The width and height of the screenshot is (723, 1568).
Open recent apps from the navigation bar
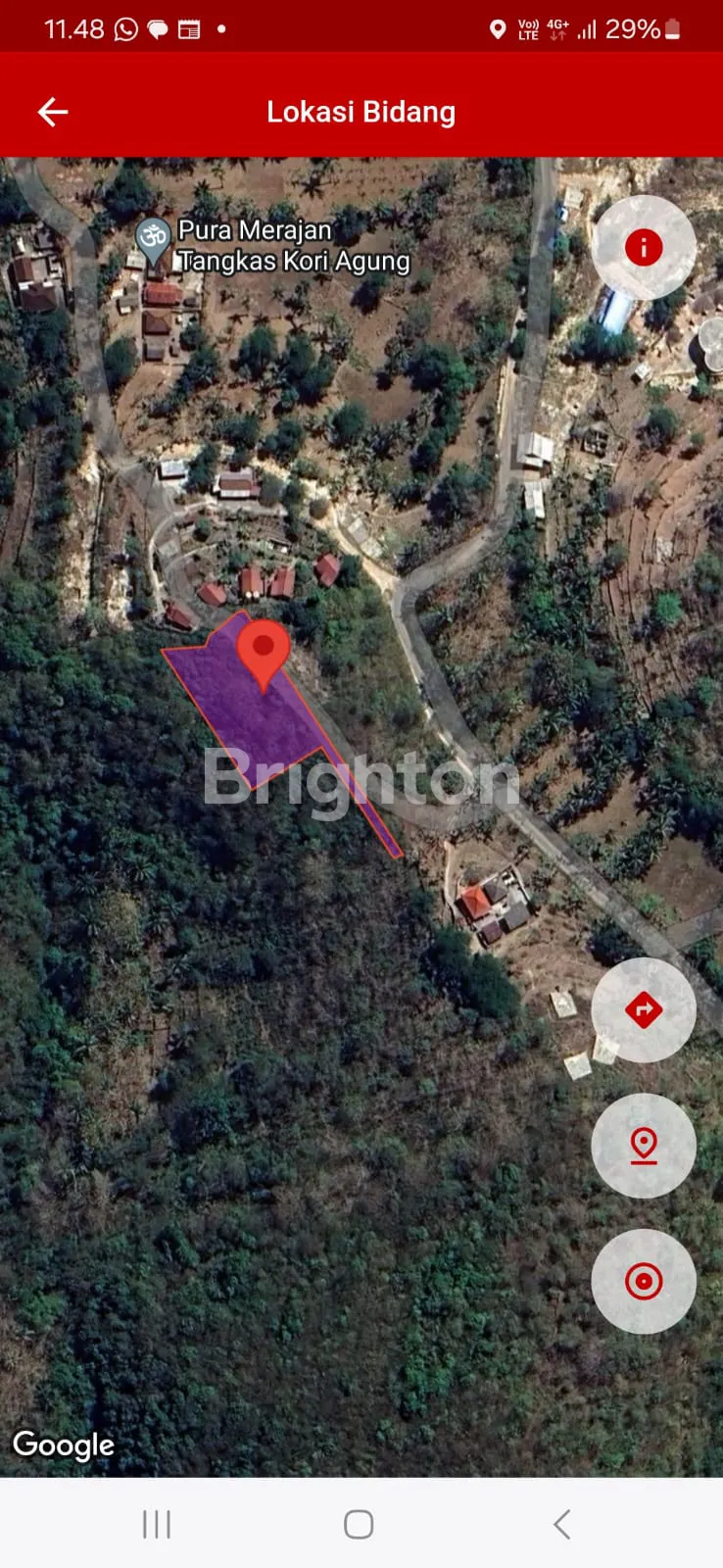click(x=157, y=1524)
